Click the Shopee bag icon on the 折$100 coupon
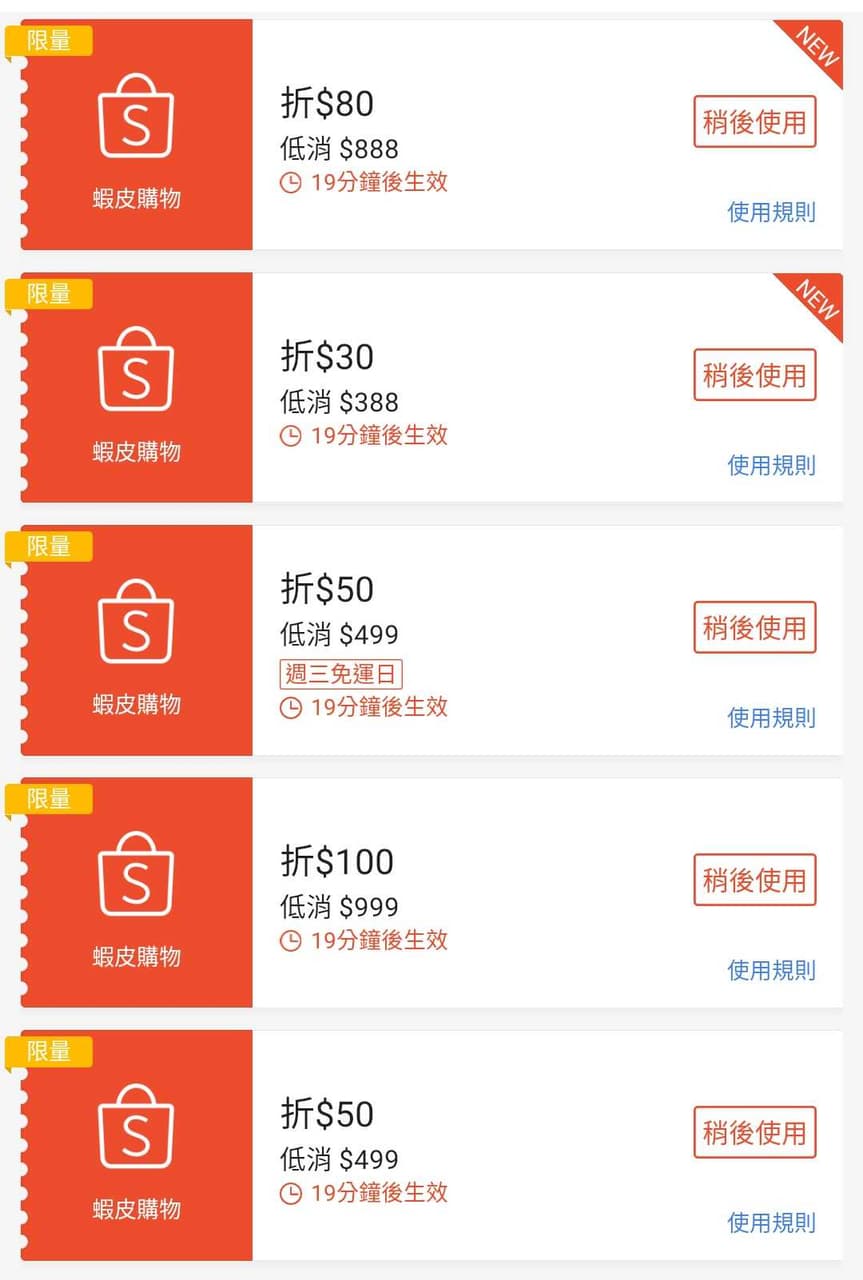 point(137,875)
